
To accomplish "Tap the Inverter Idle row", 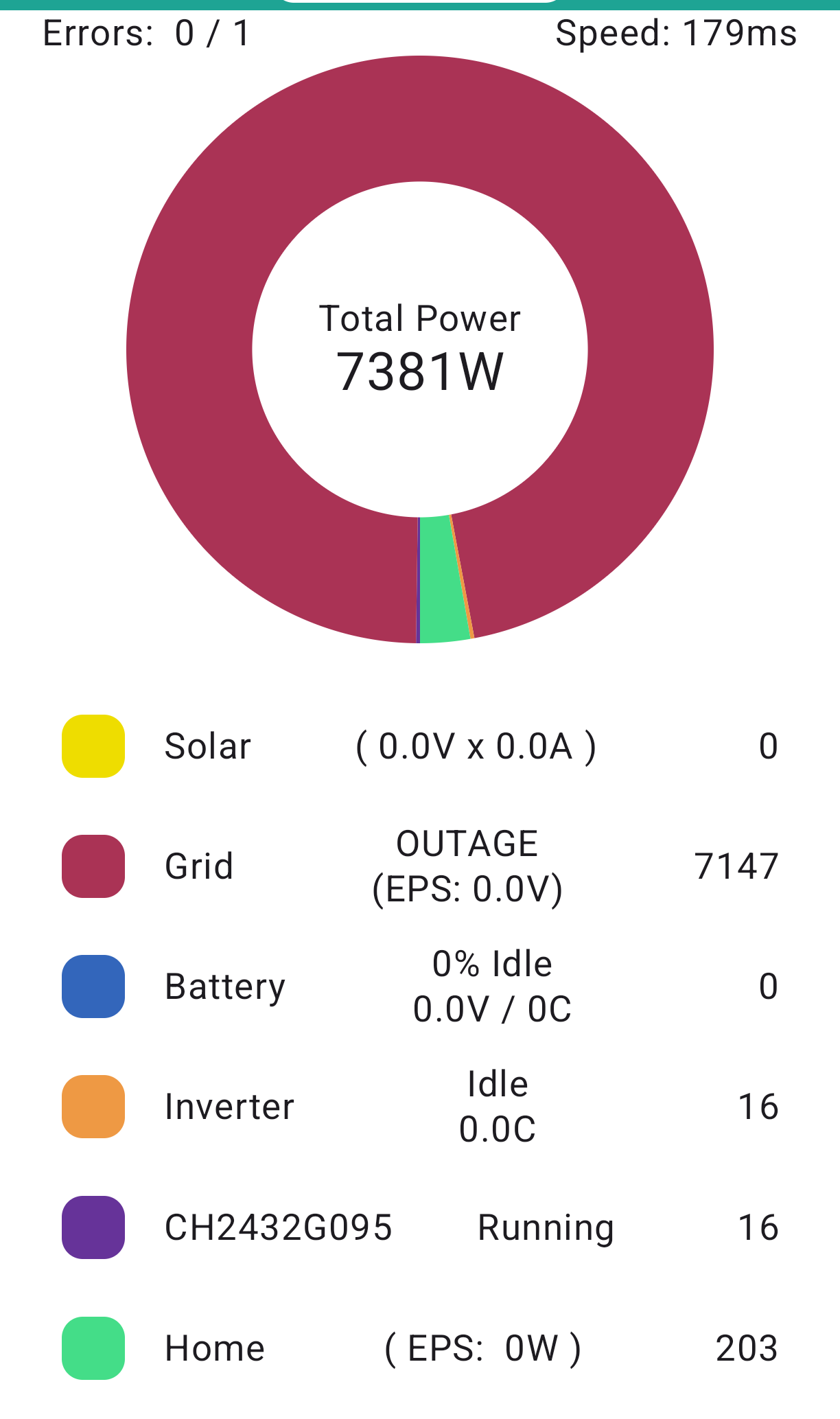I will tap(420, 1107).
